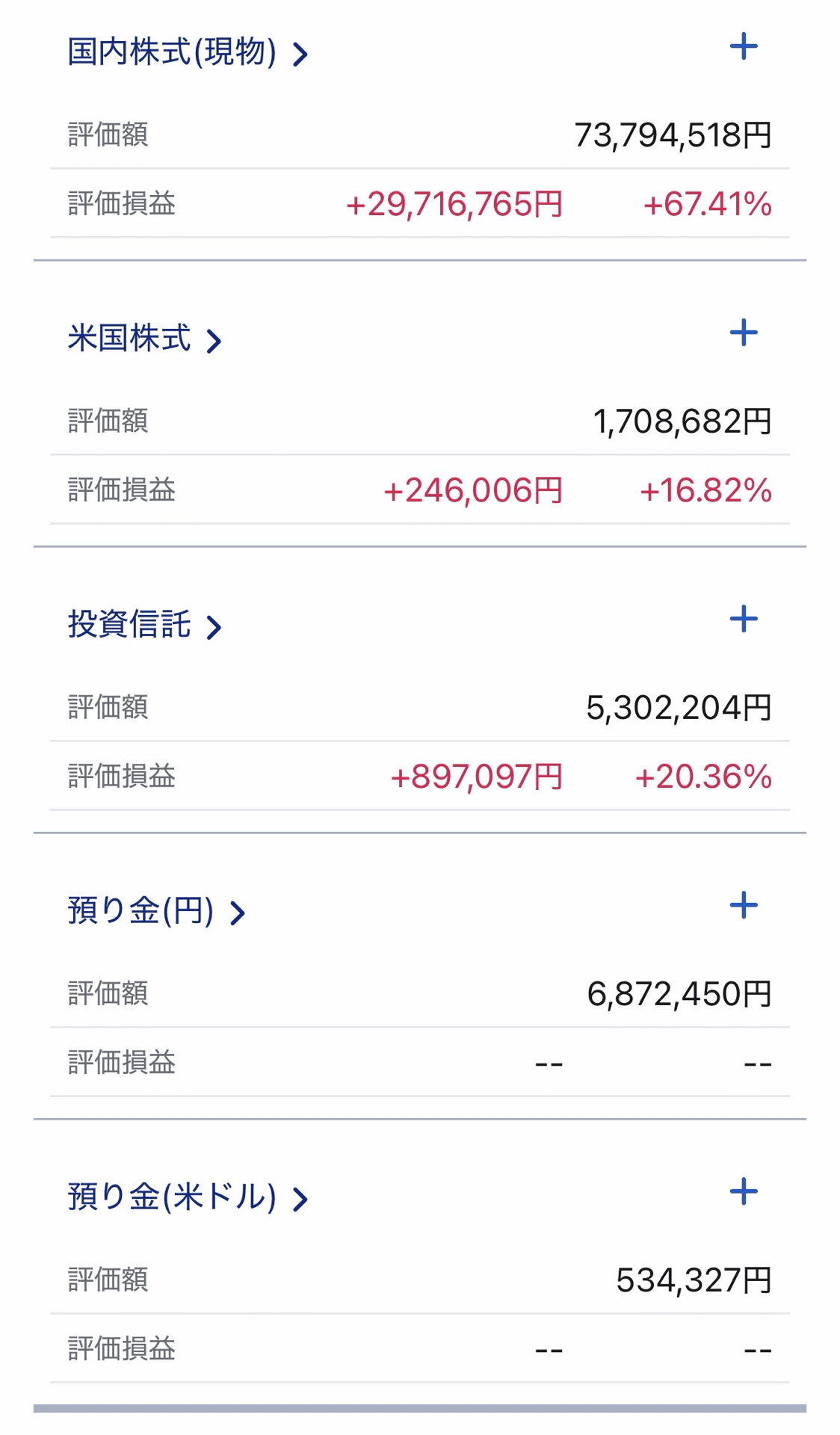Expand the 預り金(円) plus icon
The image size is (840, 1435).
743,906
